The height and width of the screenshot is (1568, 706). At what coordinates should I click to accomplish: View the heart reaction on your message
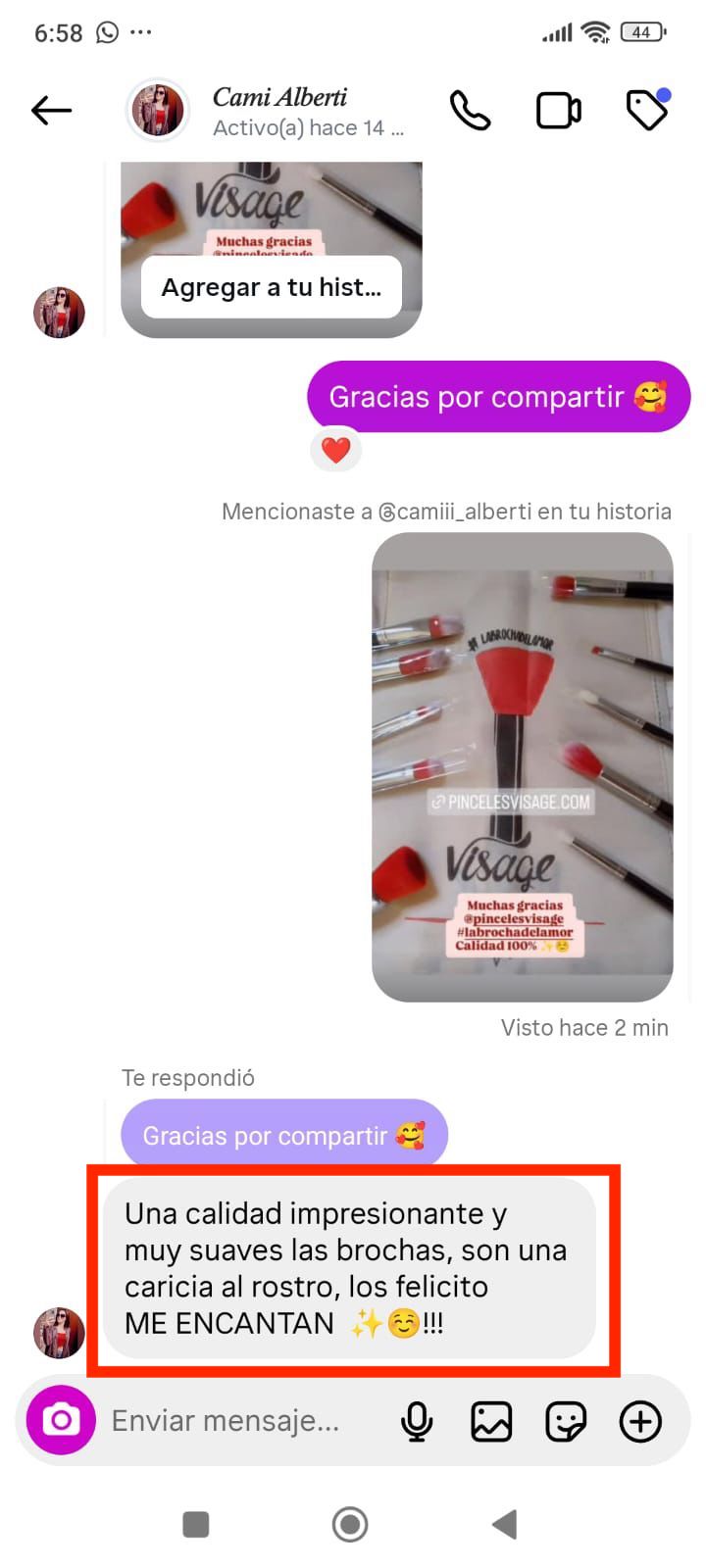pos(335,451)
